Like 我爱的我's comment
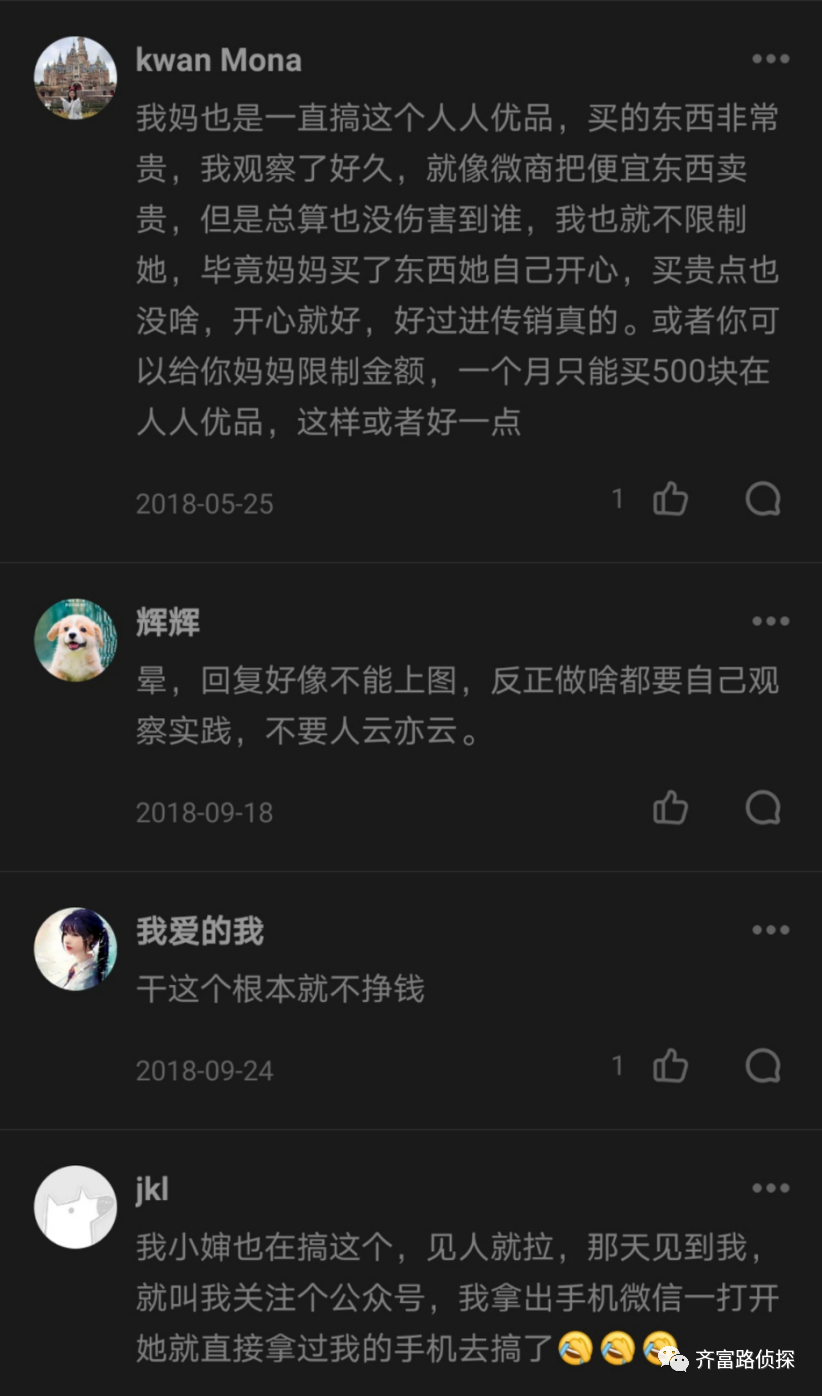This screenshot has width=822, height=1396. pyautogui.click(x=670, y=1067)
